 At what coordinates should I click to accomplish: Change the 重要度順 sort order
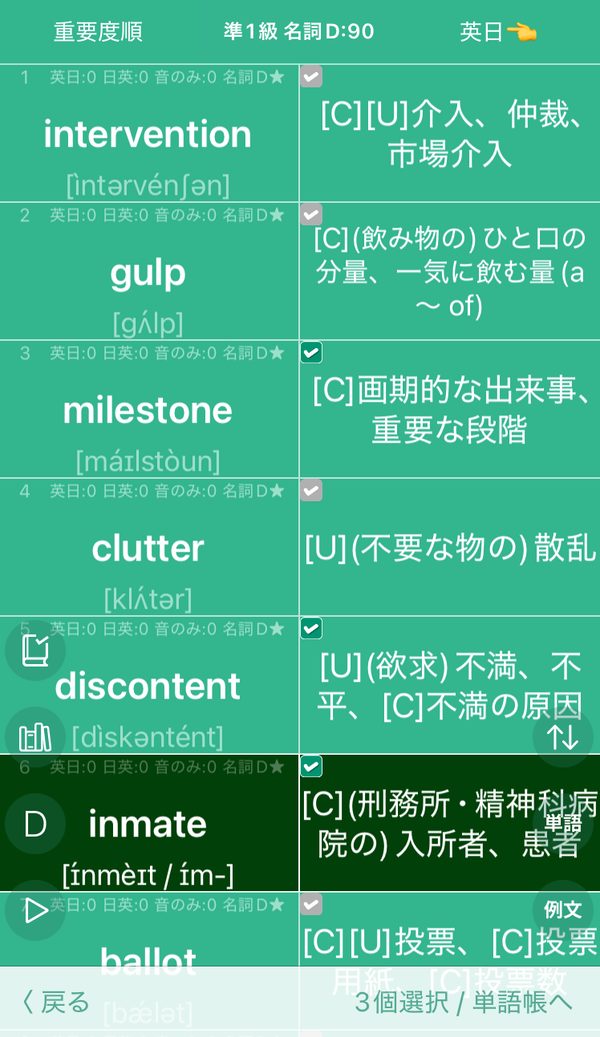point(98,32)
